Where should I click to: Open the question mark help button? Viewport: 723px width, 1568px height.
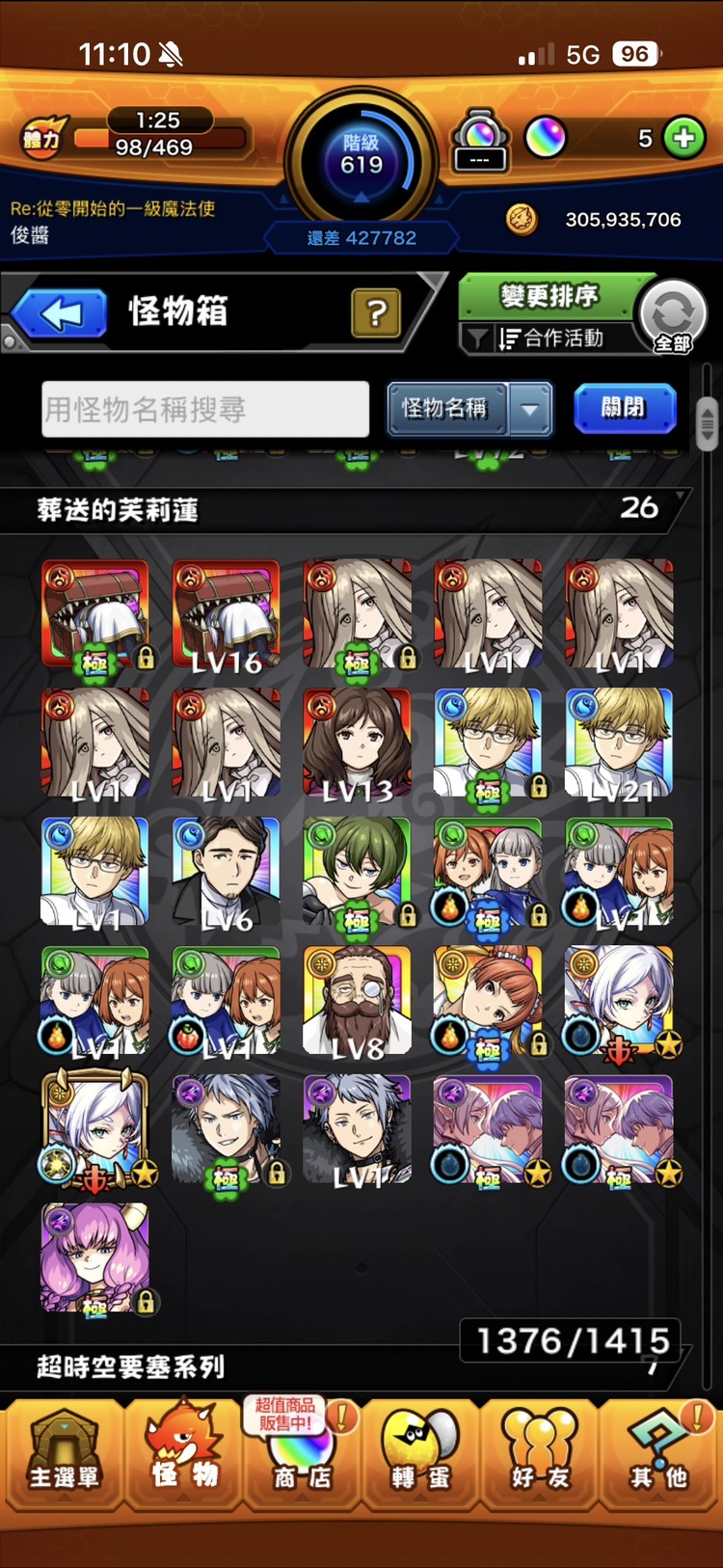tap(376, 313)
